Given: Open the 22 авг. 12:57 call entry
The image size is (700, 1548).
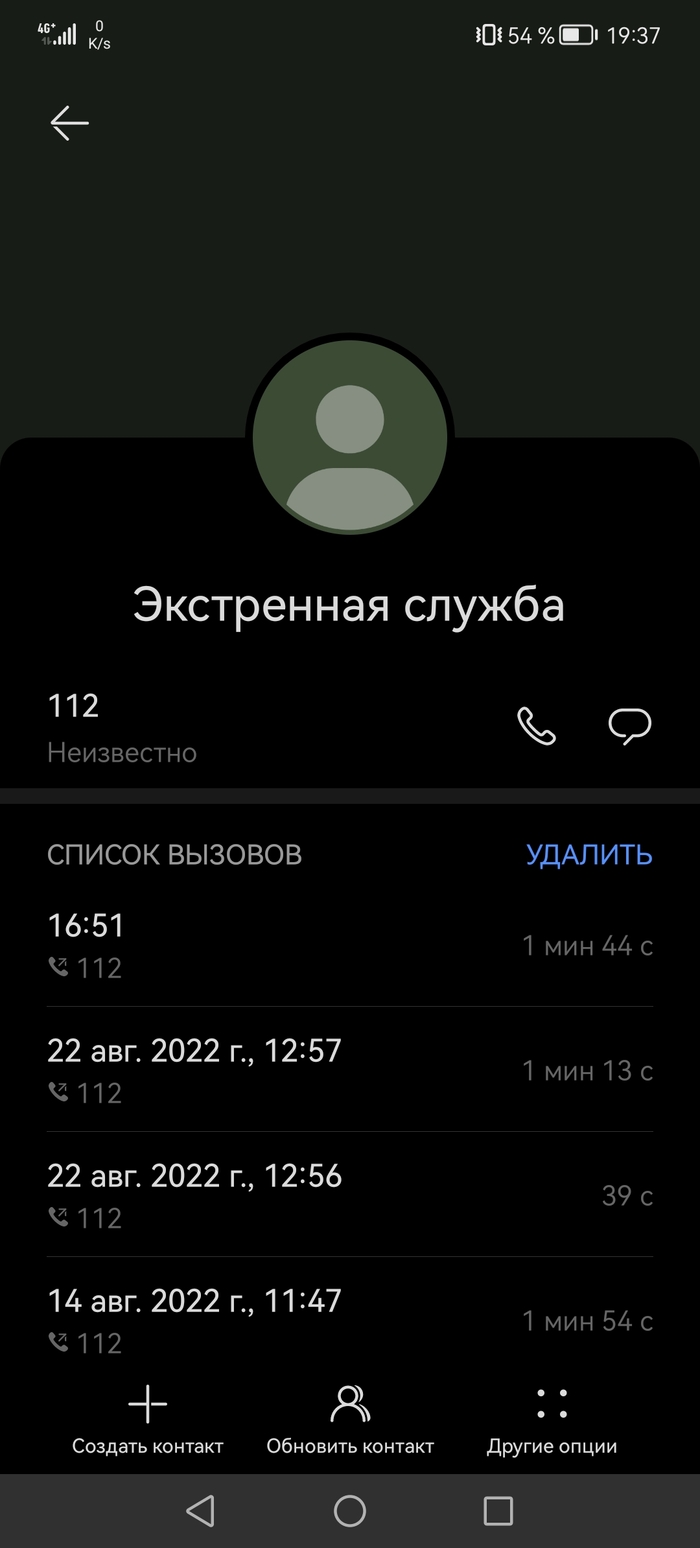Looking at the screenshot, I should point(350,1070).
